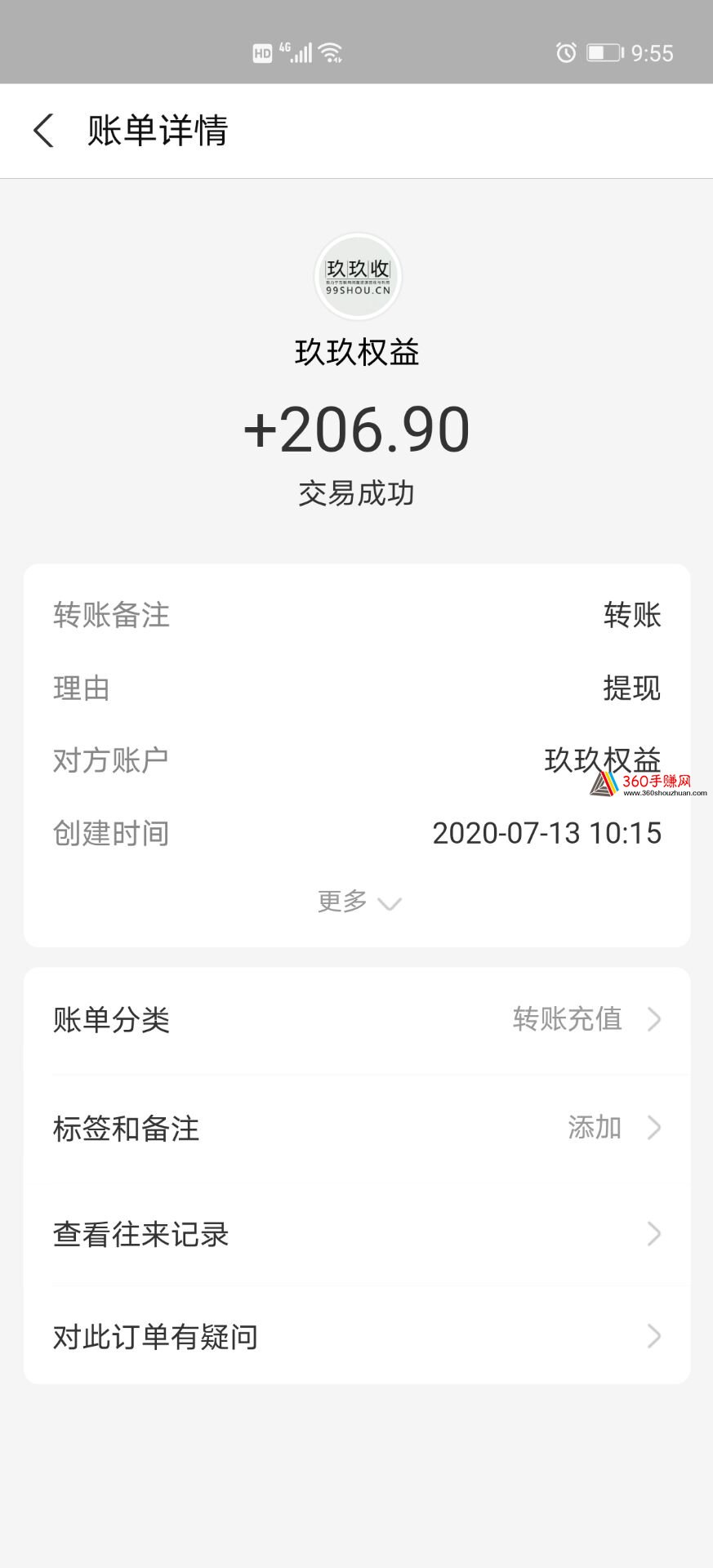The height and width of the screenshot is (1568, 713).
Task: Open the 账单分类 row
Action: (357, 1019)
